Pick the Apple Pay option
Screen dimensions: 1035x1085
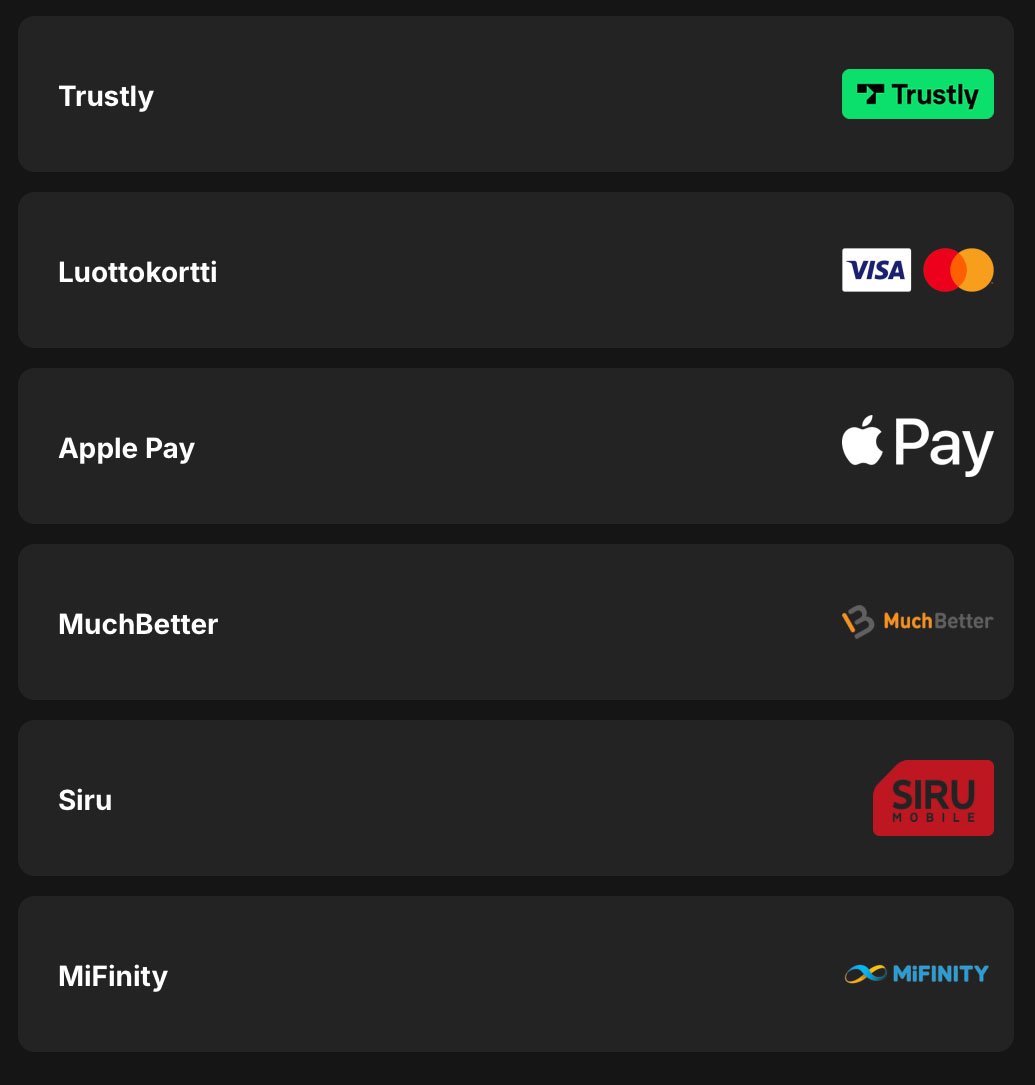[516, 447]
